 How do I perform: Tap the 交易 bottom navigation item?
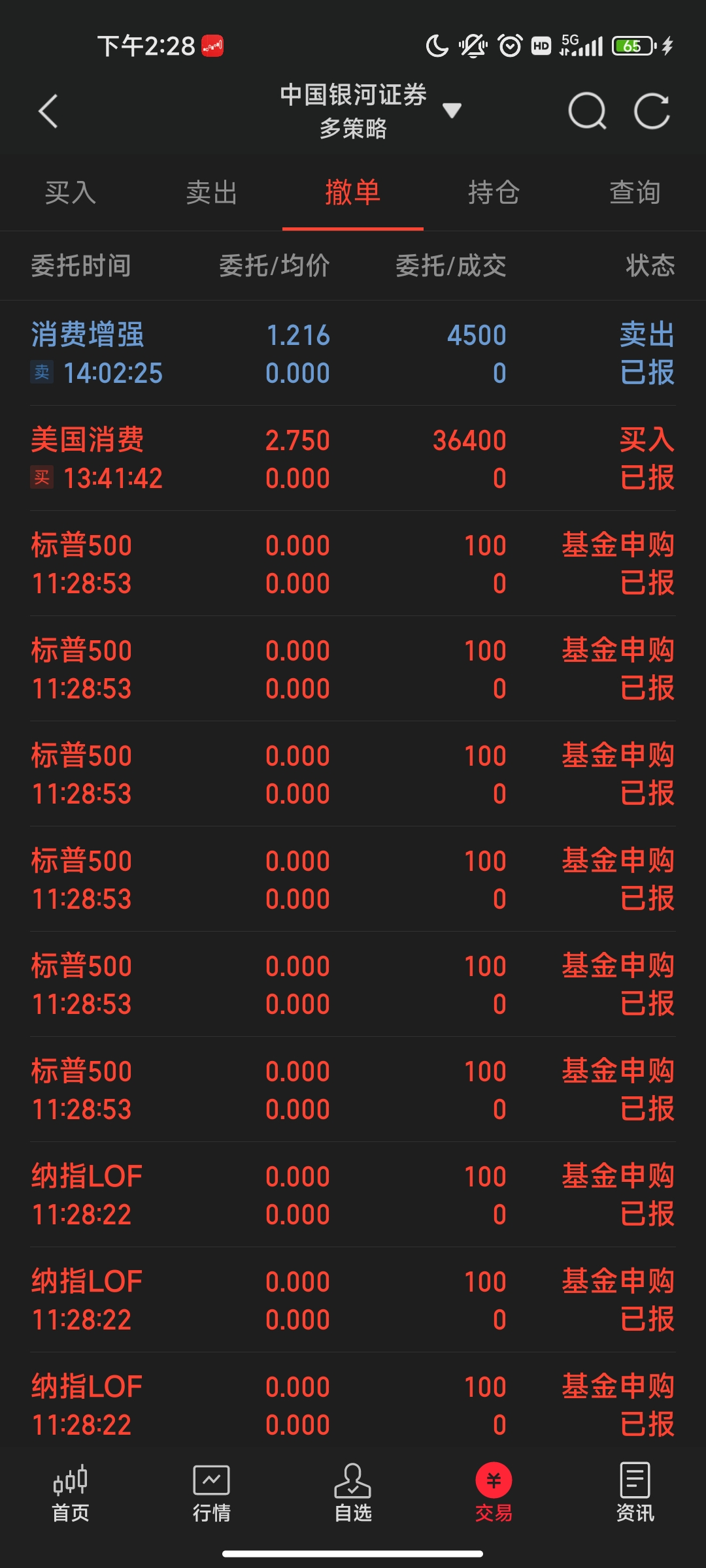click(x=494, y=1494)
